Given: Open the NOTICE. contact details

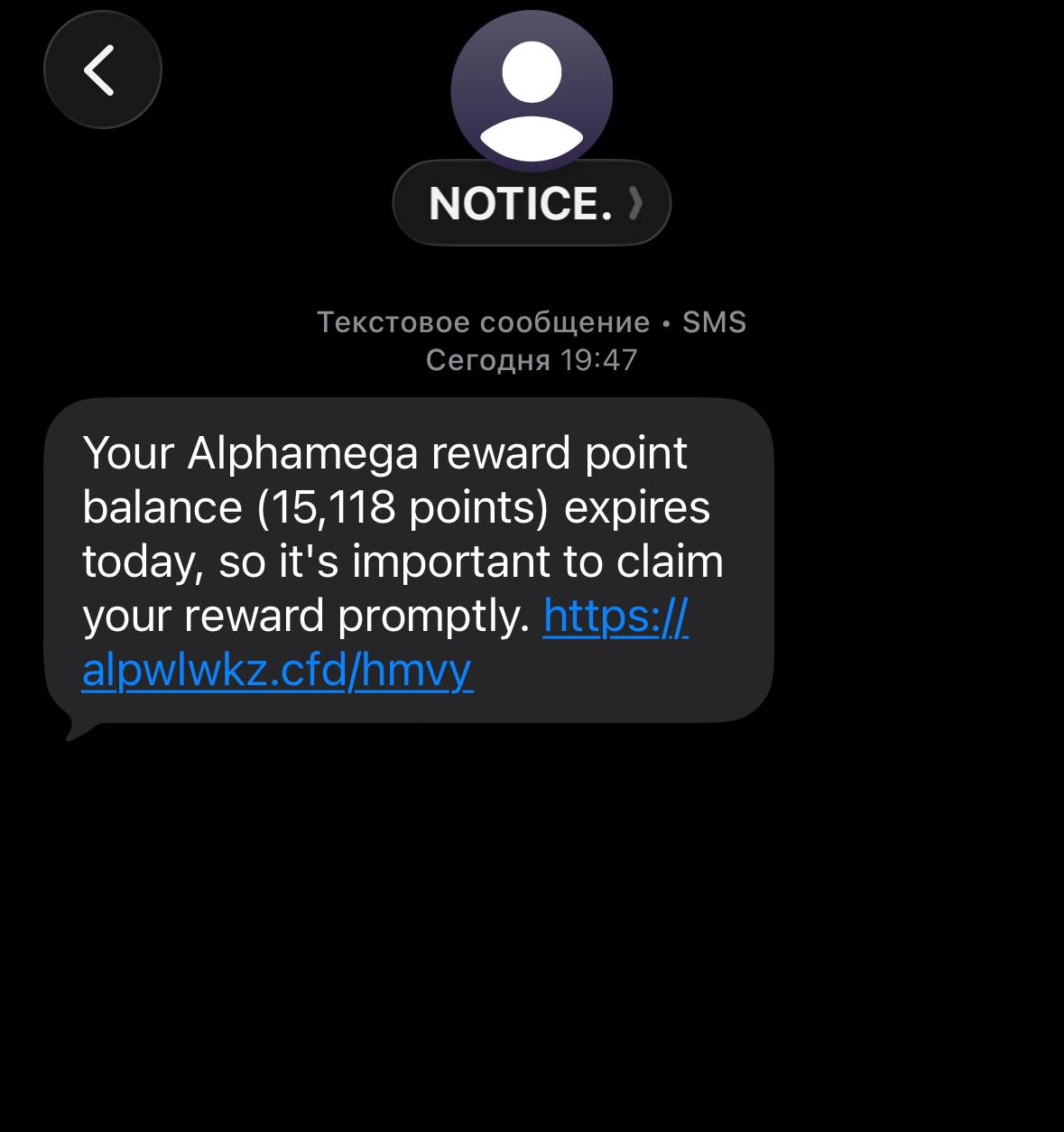Looking at the screenshot, I should [532, 203].
